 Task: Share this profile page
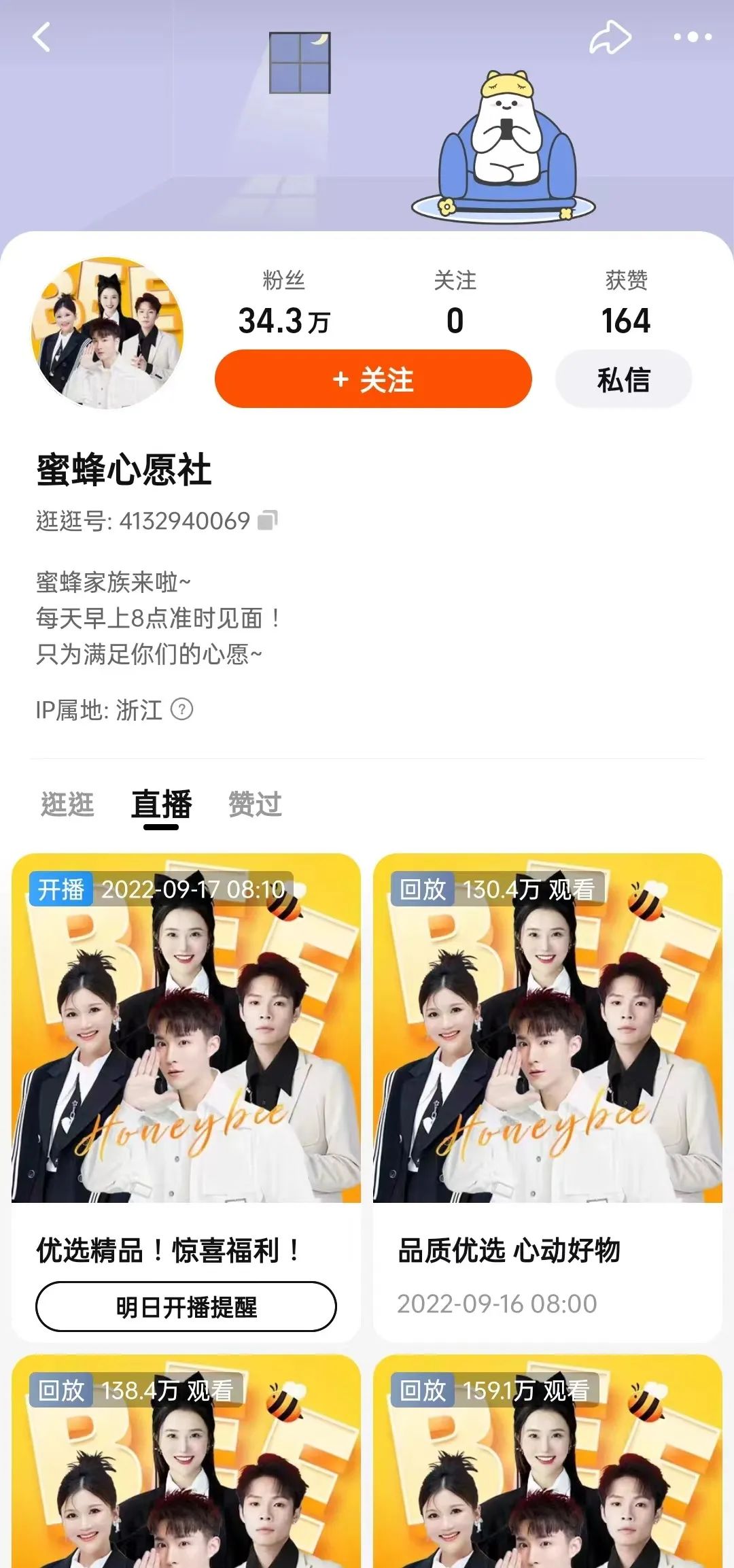click(x=610, y=37)
